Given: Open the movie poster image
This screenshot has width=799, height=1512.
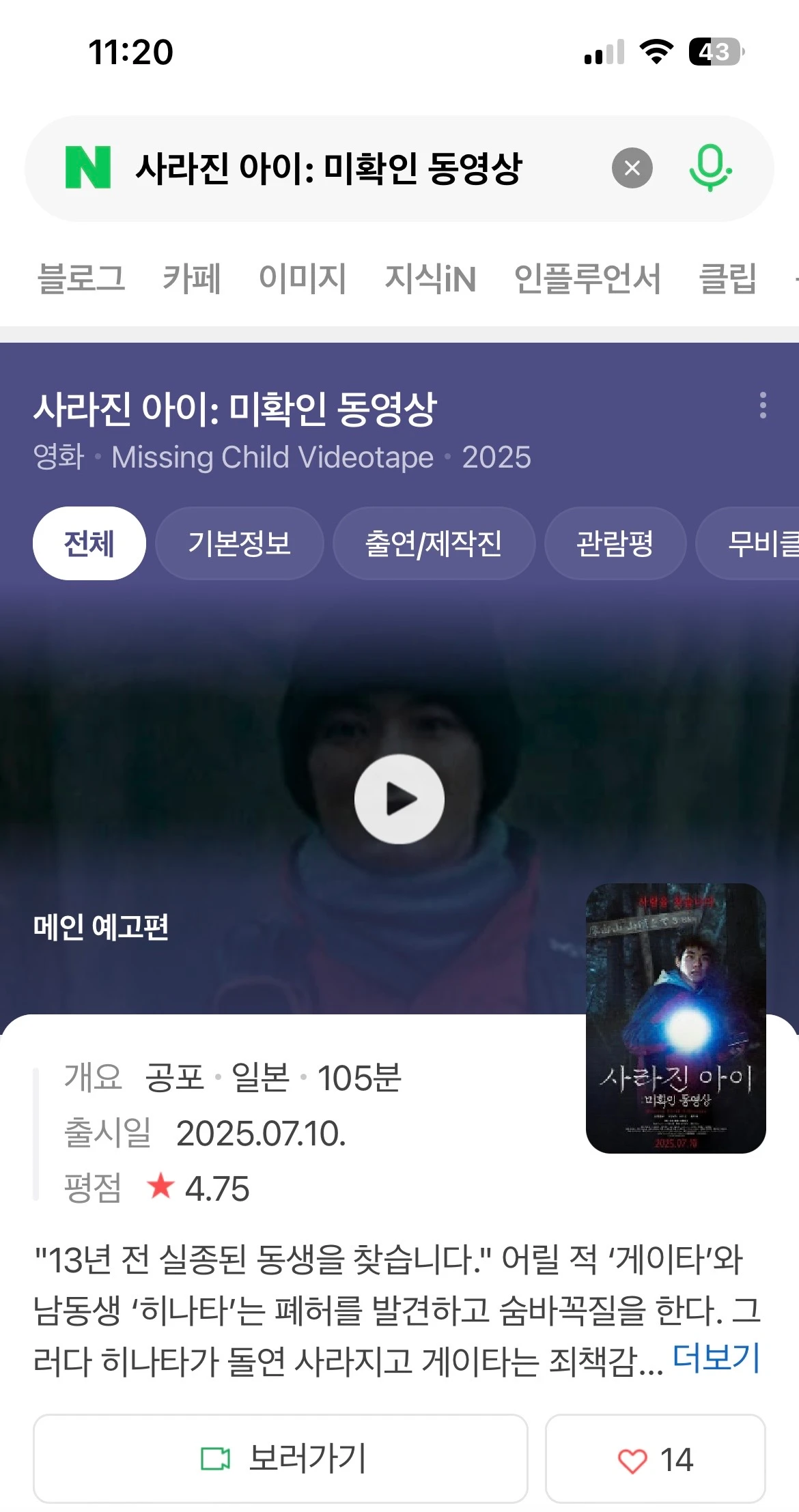Looking at the screenshot, I should pyautogui.click(x=675, y=1018).
